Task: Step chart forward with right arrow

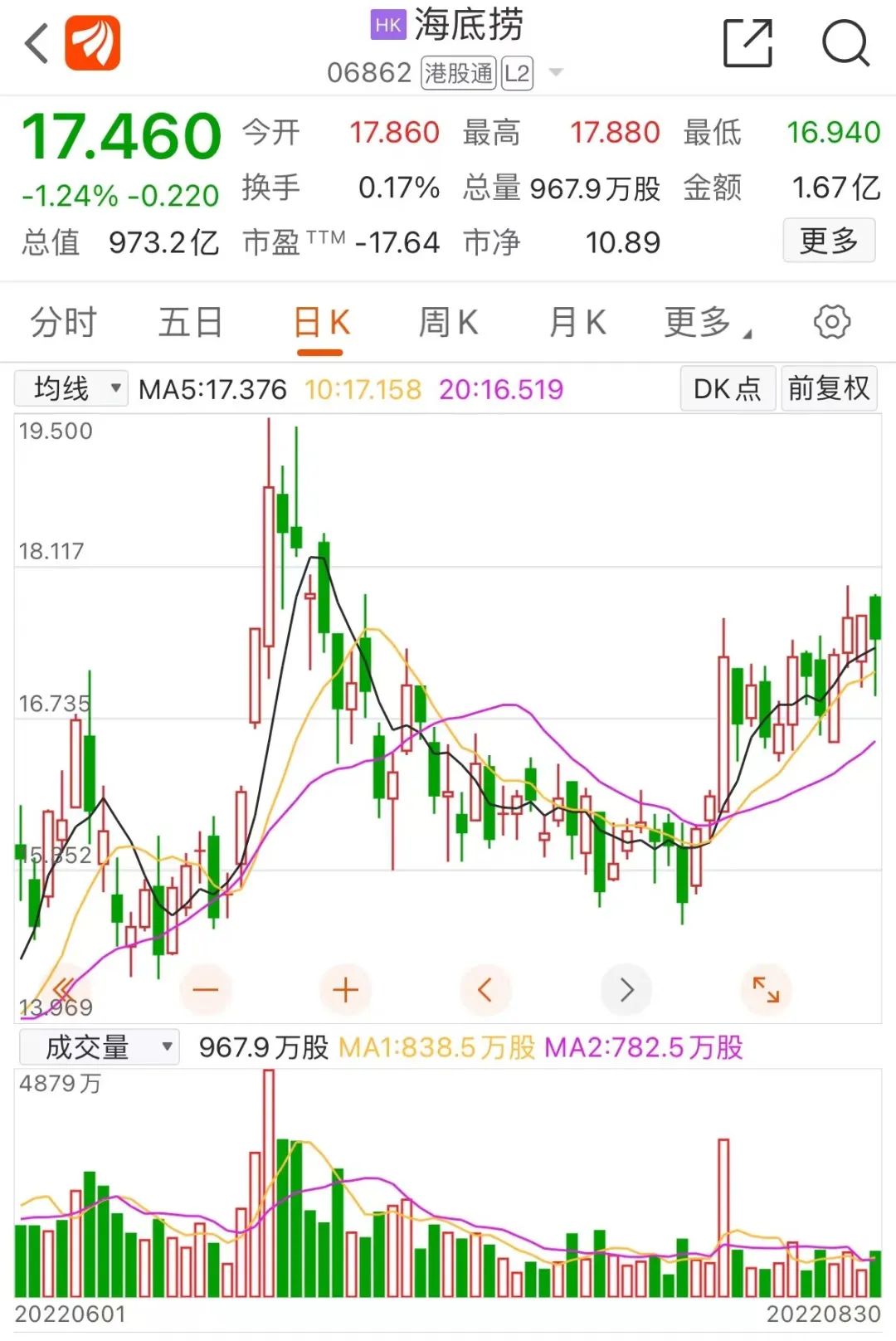Action: (x=626, y=989)
